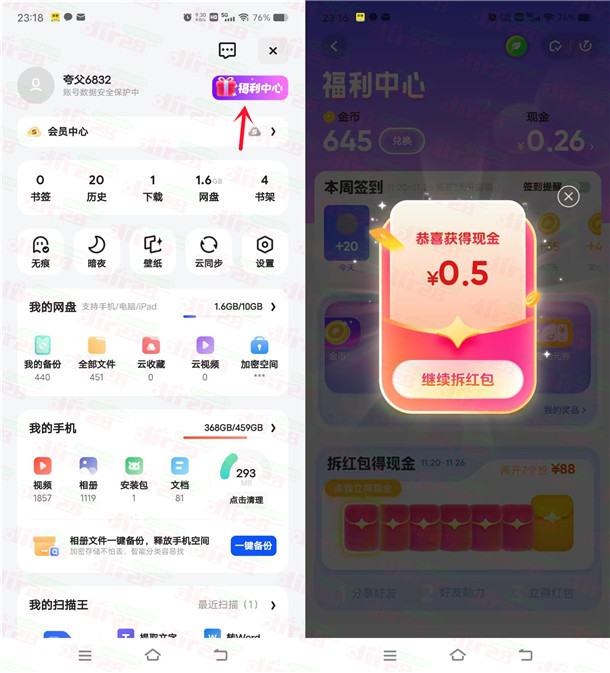Open 全部文件 all files folder
610x673 pixels.
click(97, 354)
